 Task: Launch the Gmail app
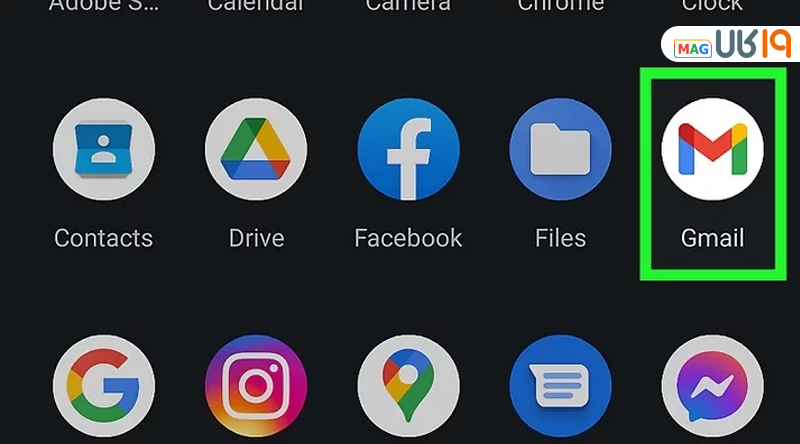point(712,150)
